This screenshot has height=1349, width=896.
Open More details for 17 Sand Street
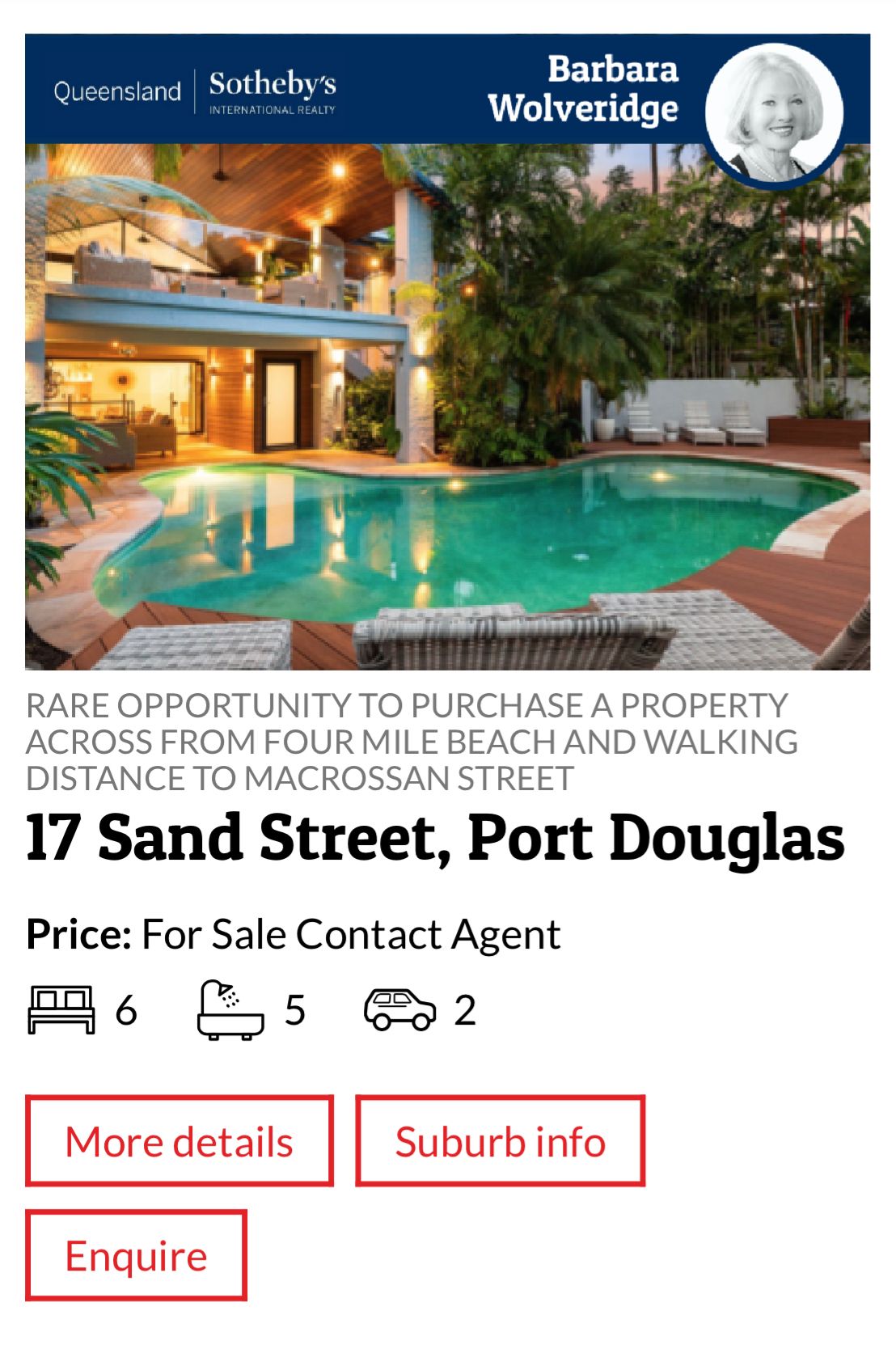tap(179, 1141)
